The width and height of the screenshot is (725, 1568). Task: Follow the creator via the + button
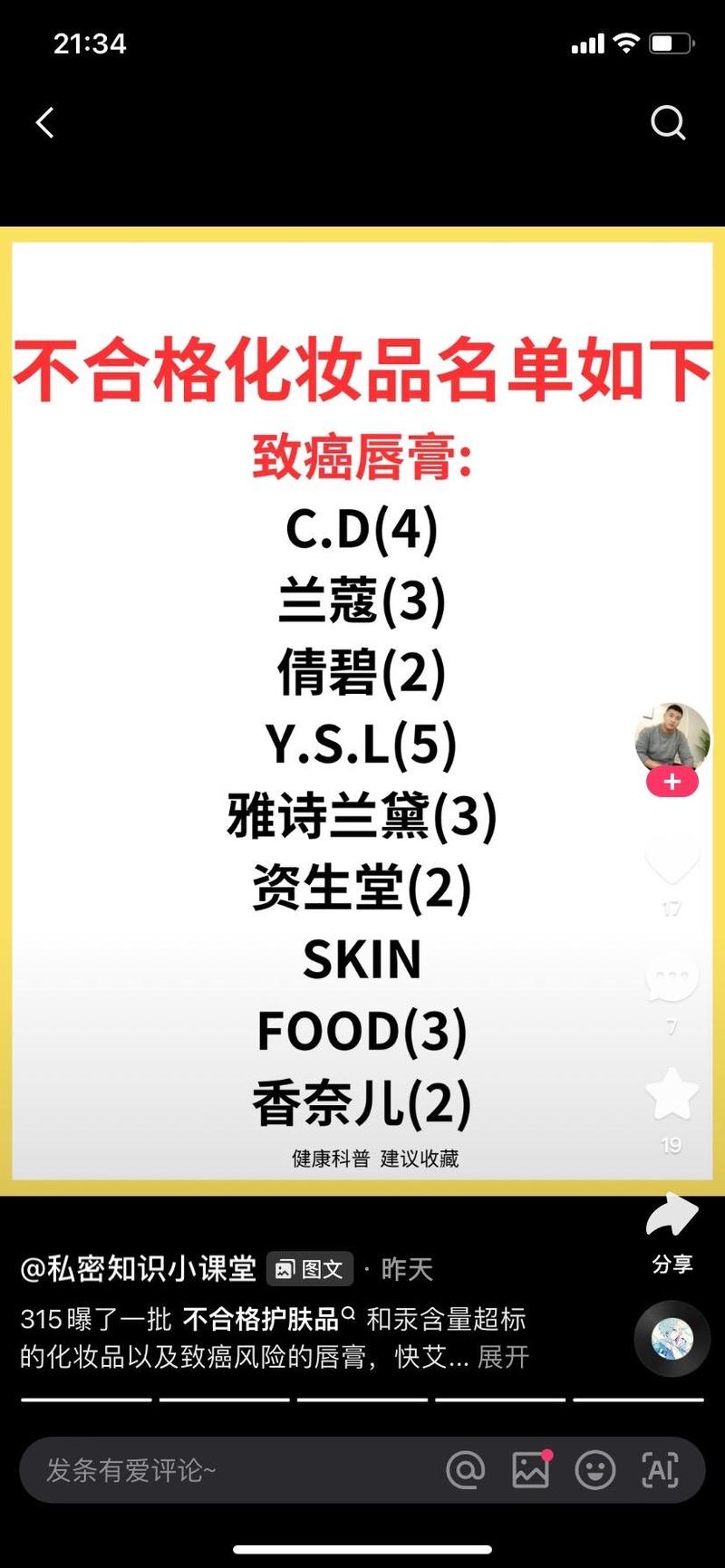671,782
